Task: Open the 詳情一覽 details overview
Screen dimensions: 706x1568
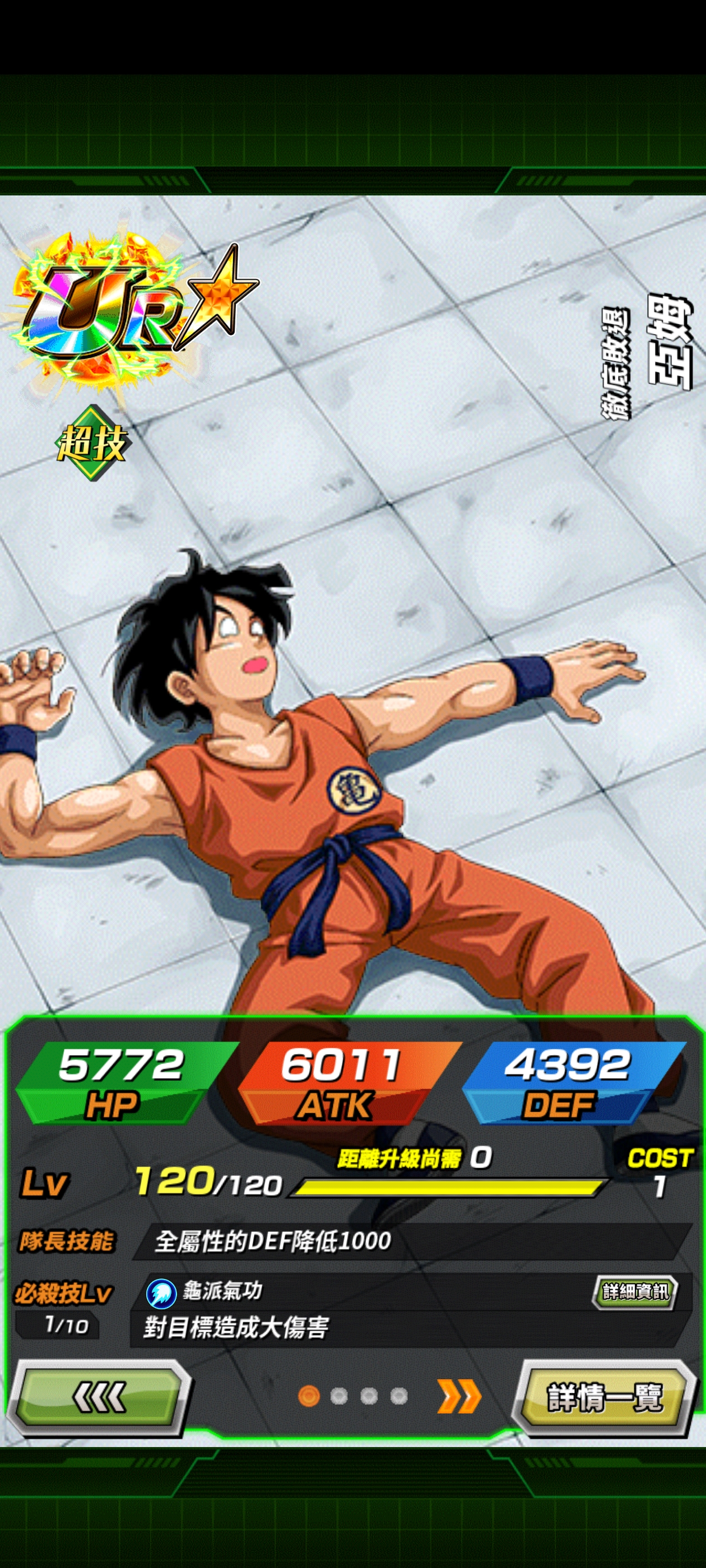Action: (x=604, y=1397)
